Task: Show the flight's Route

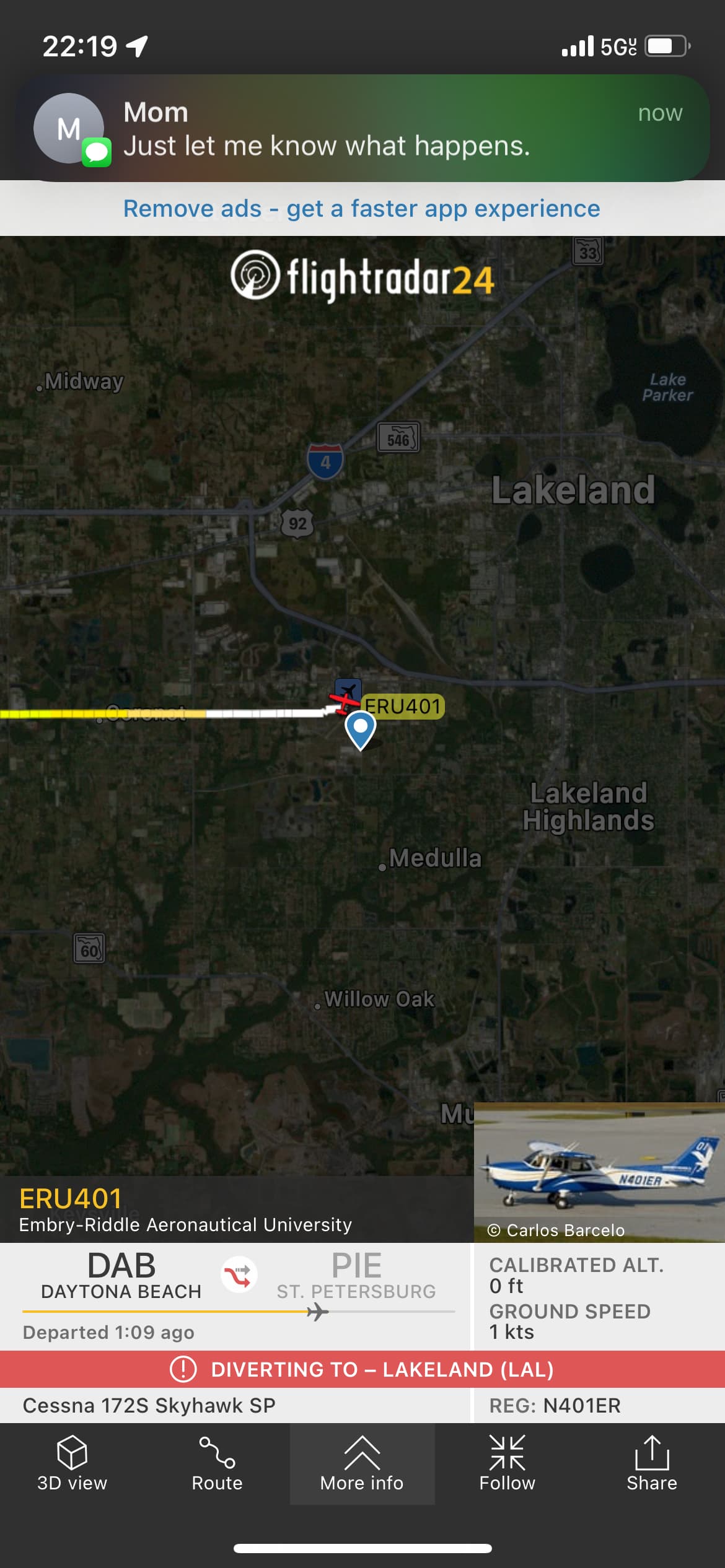Action: tap(217, 1464)
